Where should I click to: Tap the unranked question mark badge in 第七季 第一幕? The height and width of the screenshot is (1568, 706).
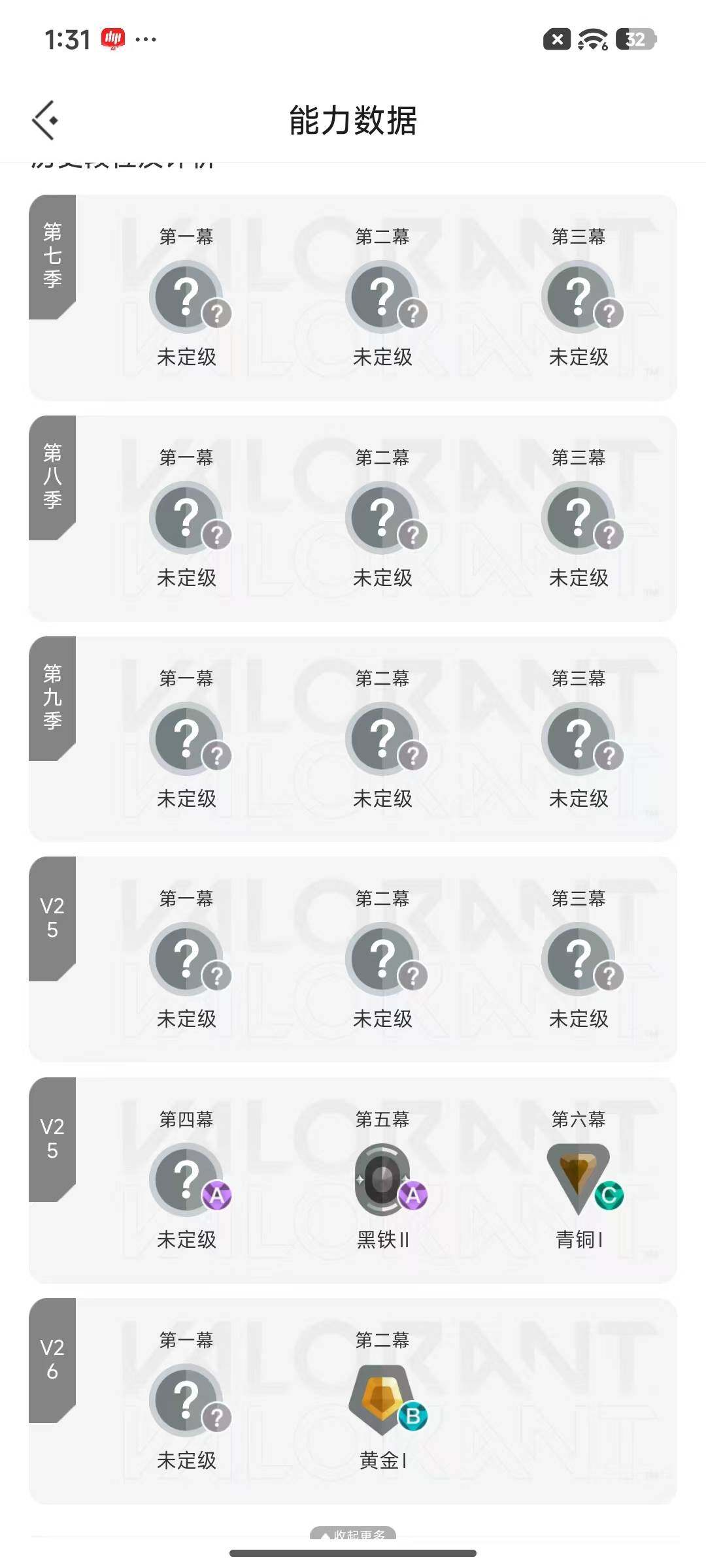coord(187,295)
